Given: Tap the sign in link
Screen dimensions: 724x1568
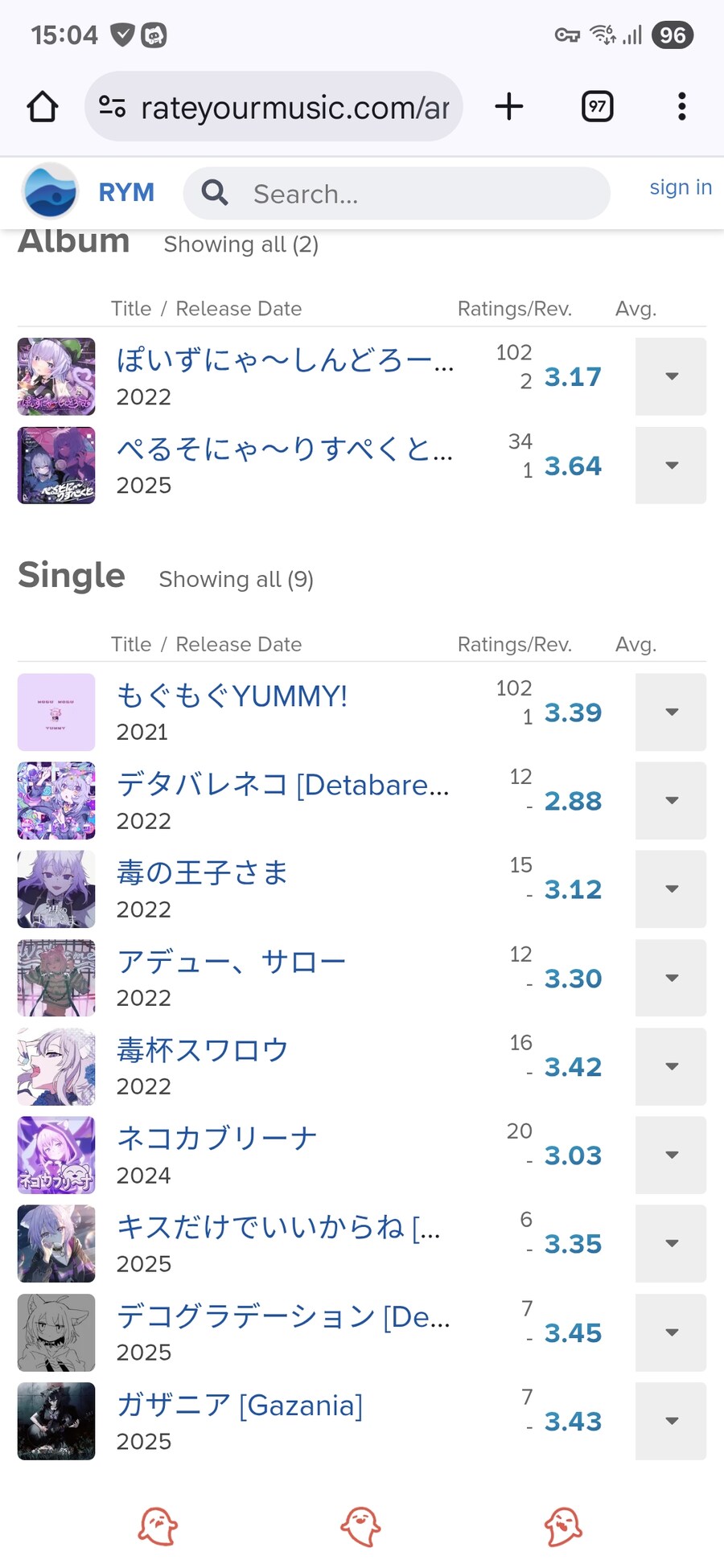Looking at the screenshot, I should click(680, 187).
